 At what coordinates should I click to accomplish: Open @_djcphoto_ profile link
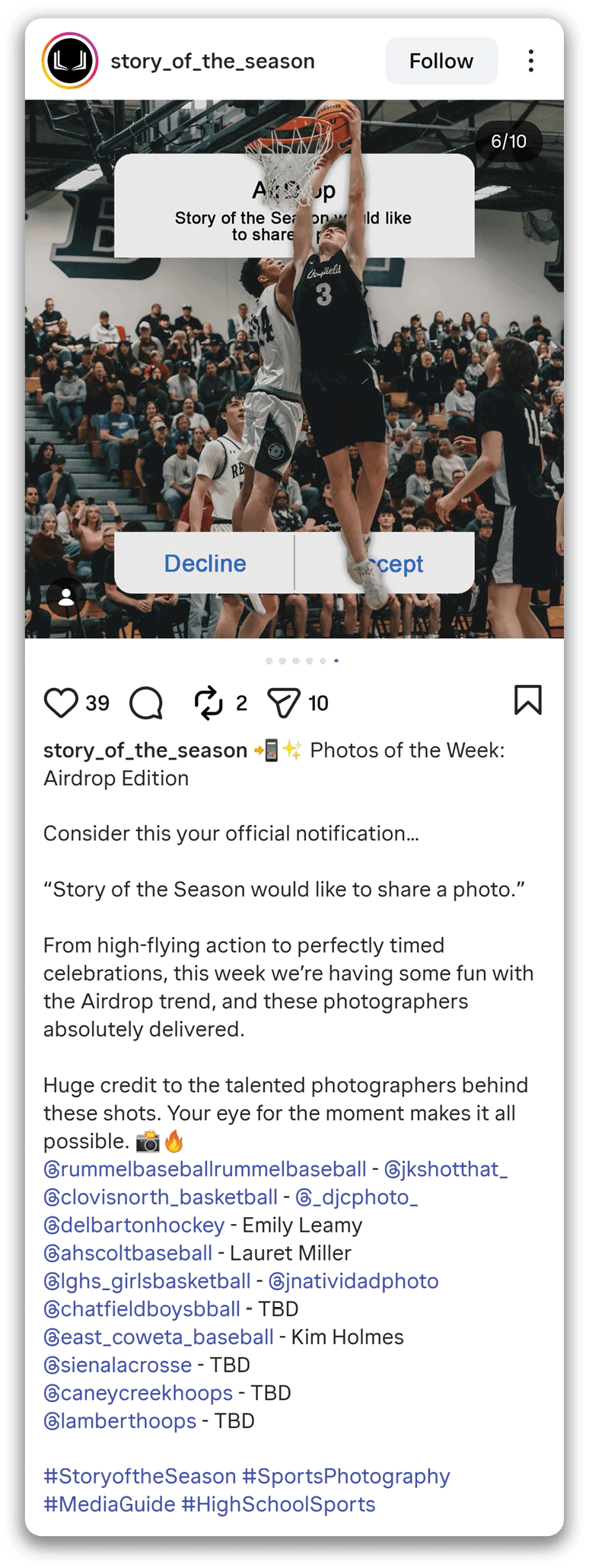pyautogui.click(x=356, y=1197)
